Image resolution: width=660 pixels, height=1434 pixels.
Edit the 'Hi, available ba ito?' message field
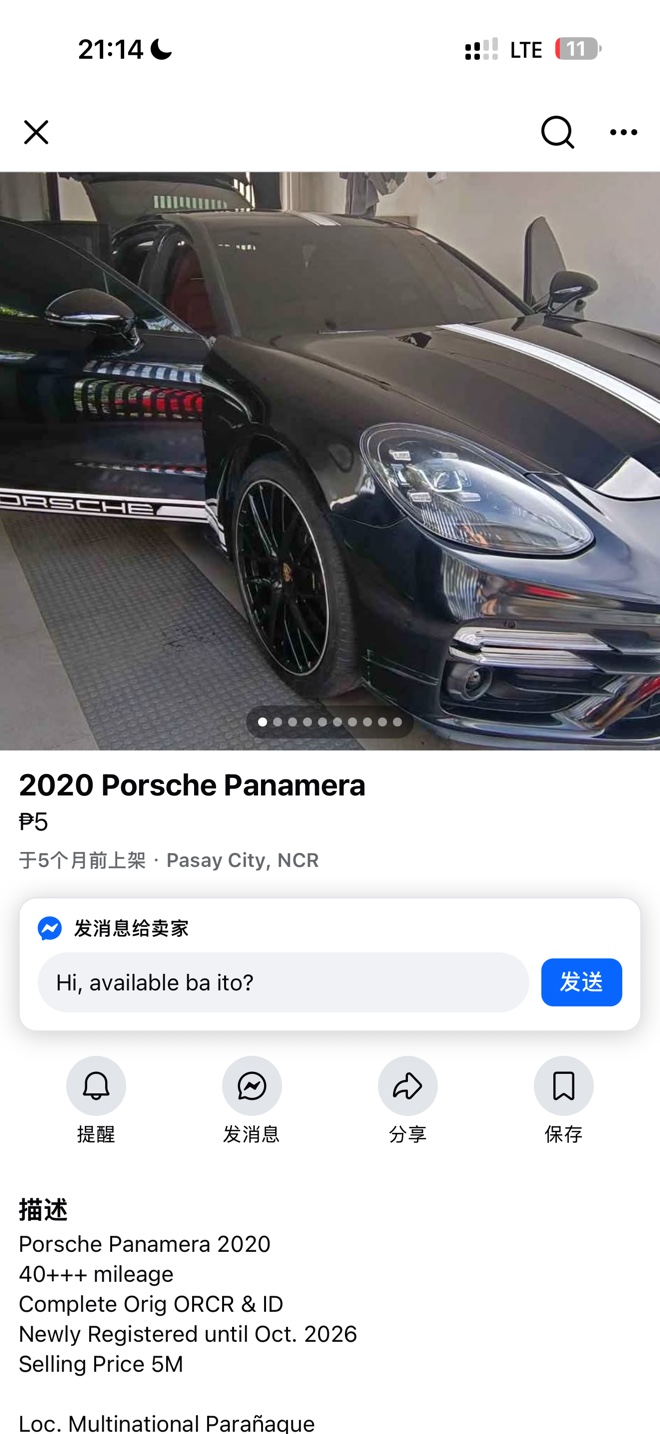pos(283,982)
